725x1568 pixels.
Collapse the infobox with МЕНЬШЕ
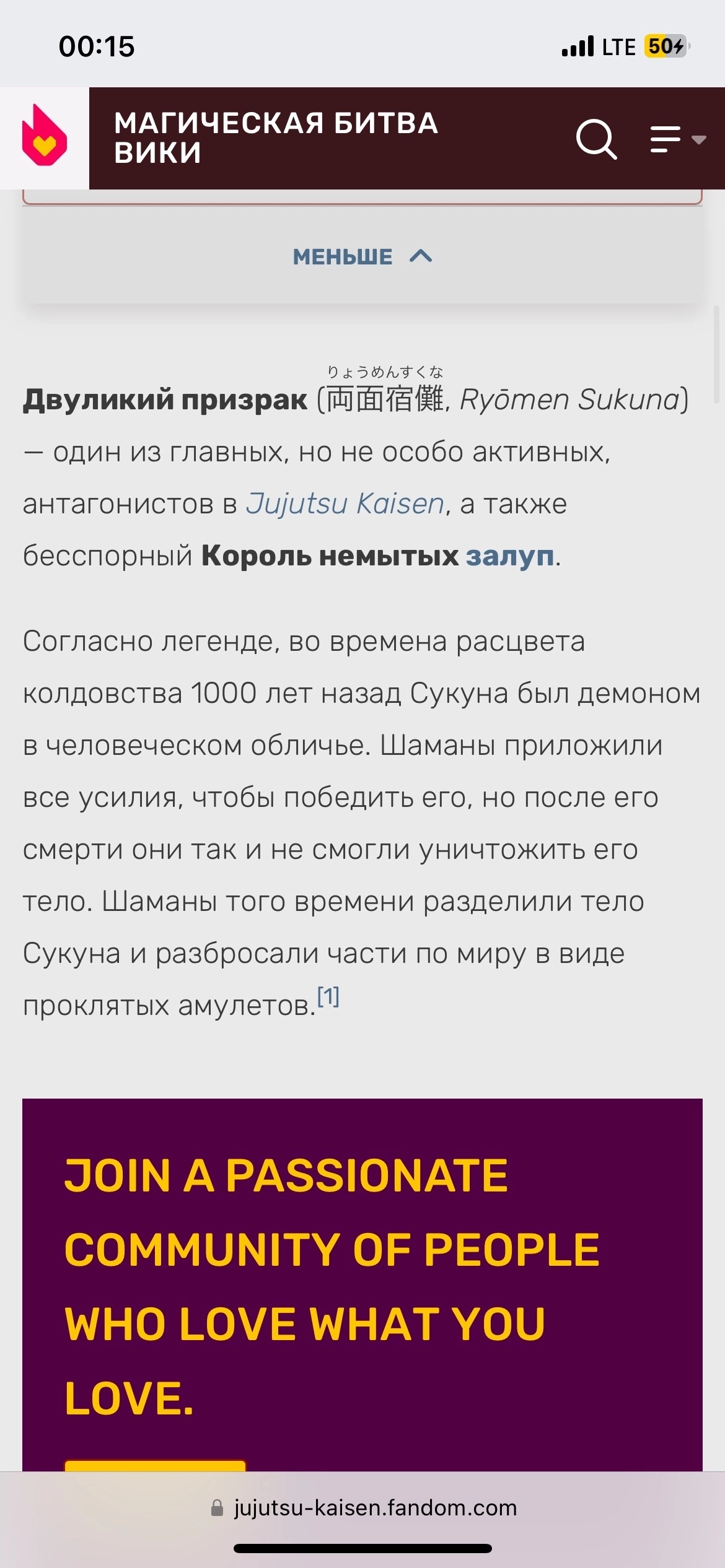pos(362,256)
